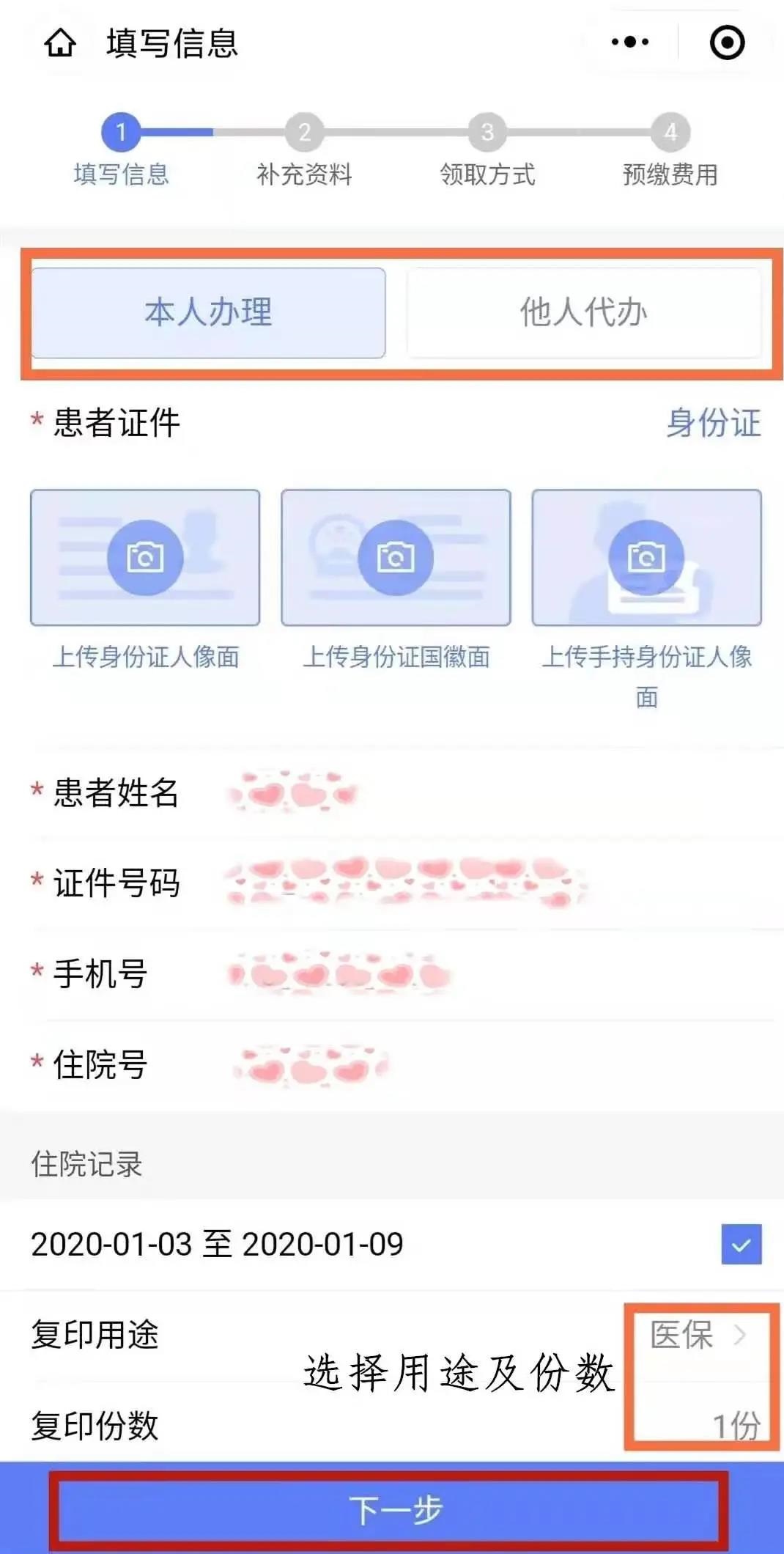Select 本人办理 option
Viewport: 784px width, 1554px height.
[x=208, y=313]
